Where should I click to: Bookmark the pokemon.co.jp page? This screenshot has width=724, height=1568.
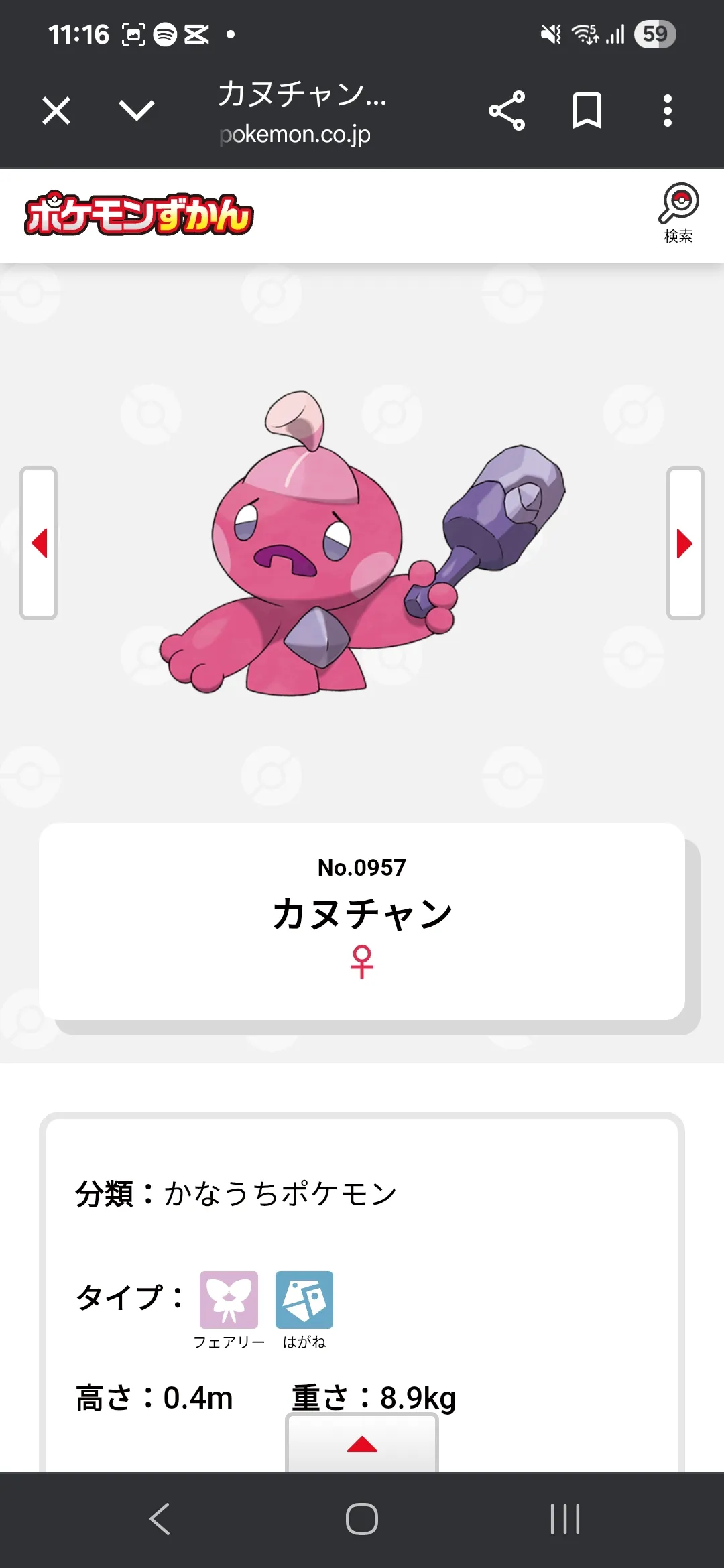[x=587, y=111]
